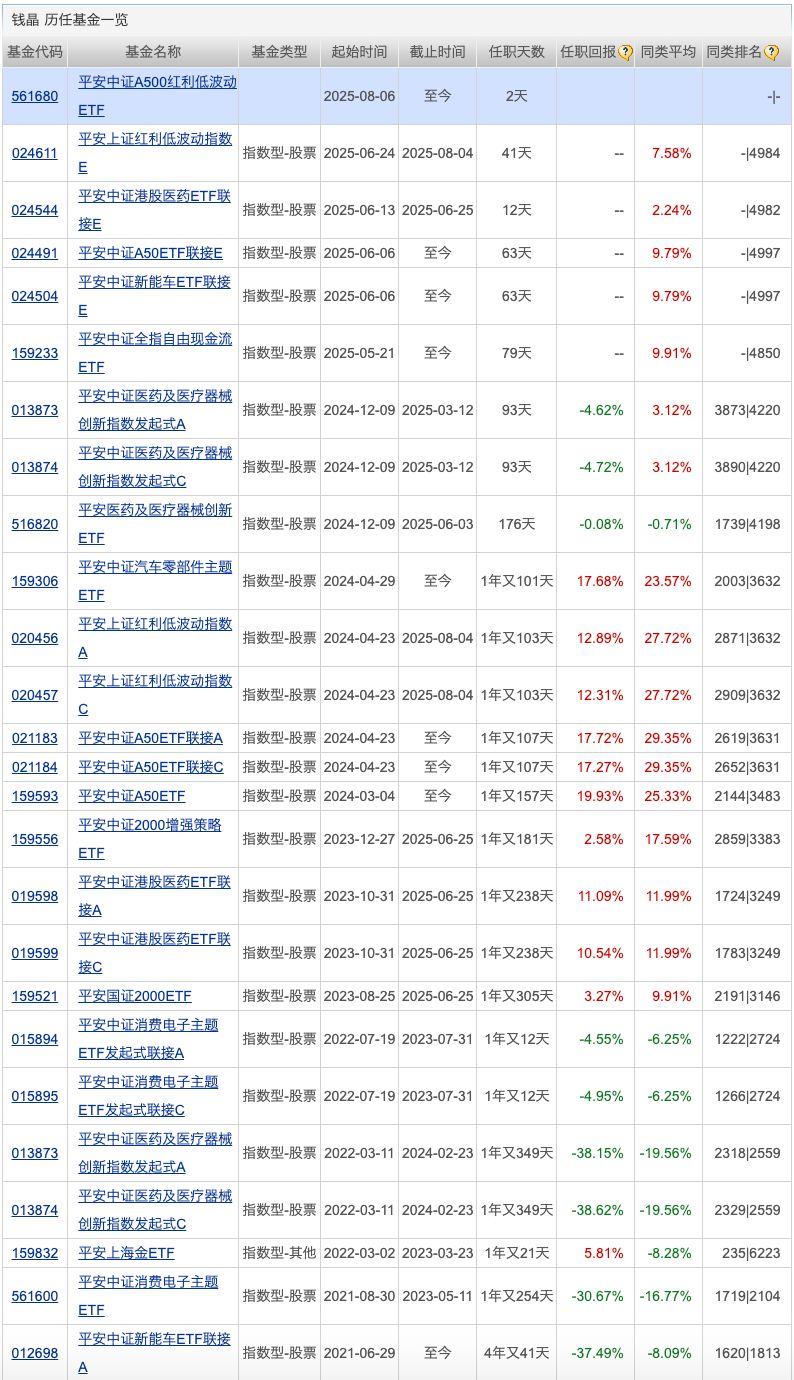Screen dimensions: 794x1380
Task: Open 平安上海金ETF fund link
Action: [x=126, y=1253]
